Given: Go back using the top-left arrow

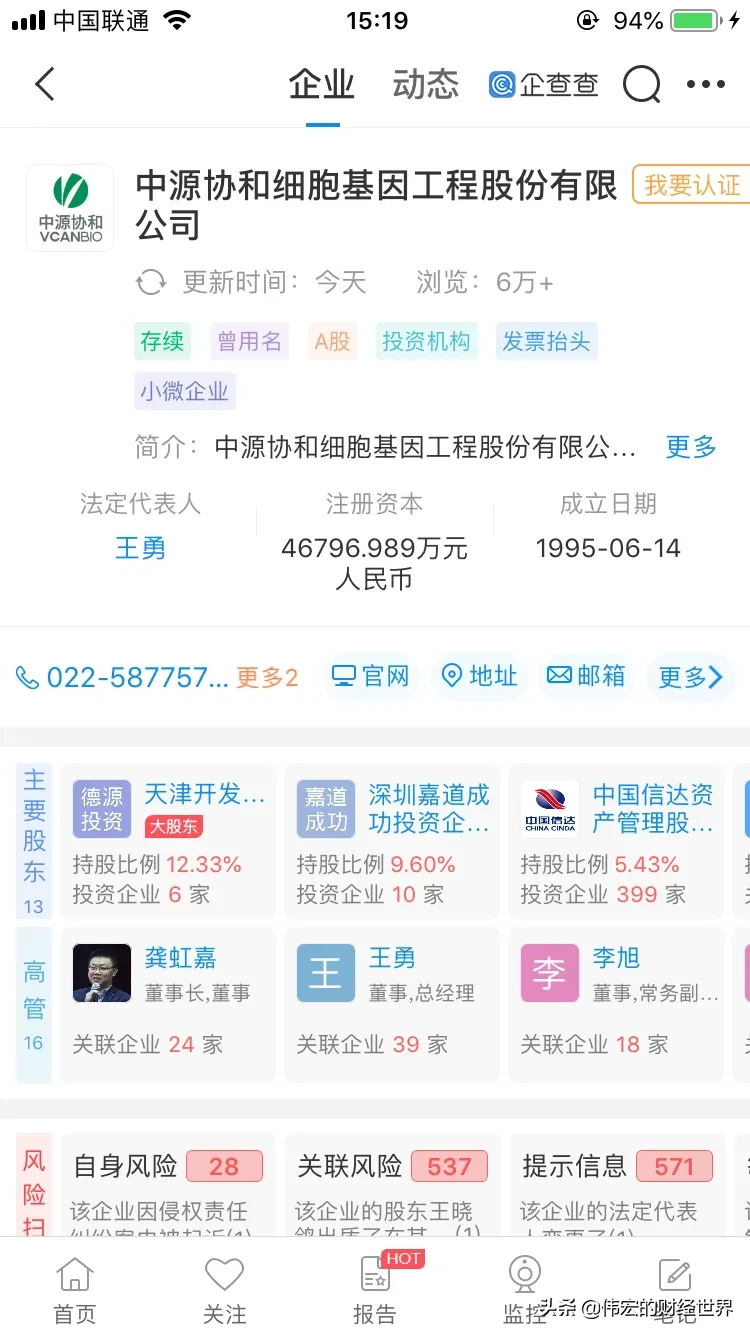Looking at the screenshot, I should pos(45,84).
